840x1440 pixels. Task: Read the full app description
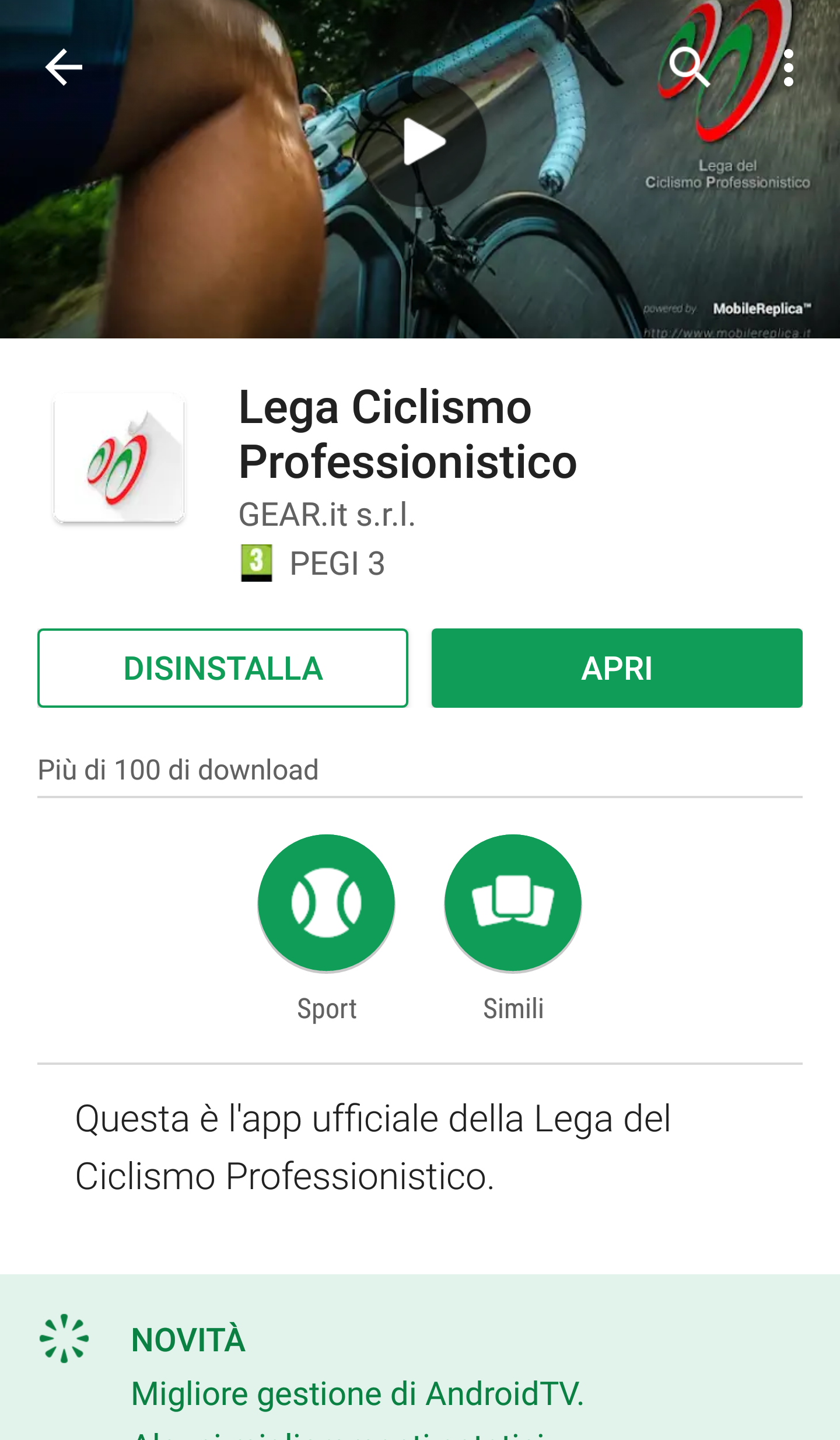pyautogui.click(x=373, y=1147)
